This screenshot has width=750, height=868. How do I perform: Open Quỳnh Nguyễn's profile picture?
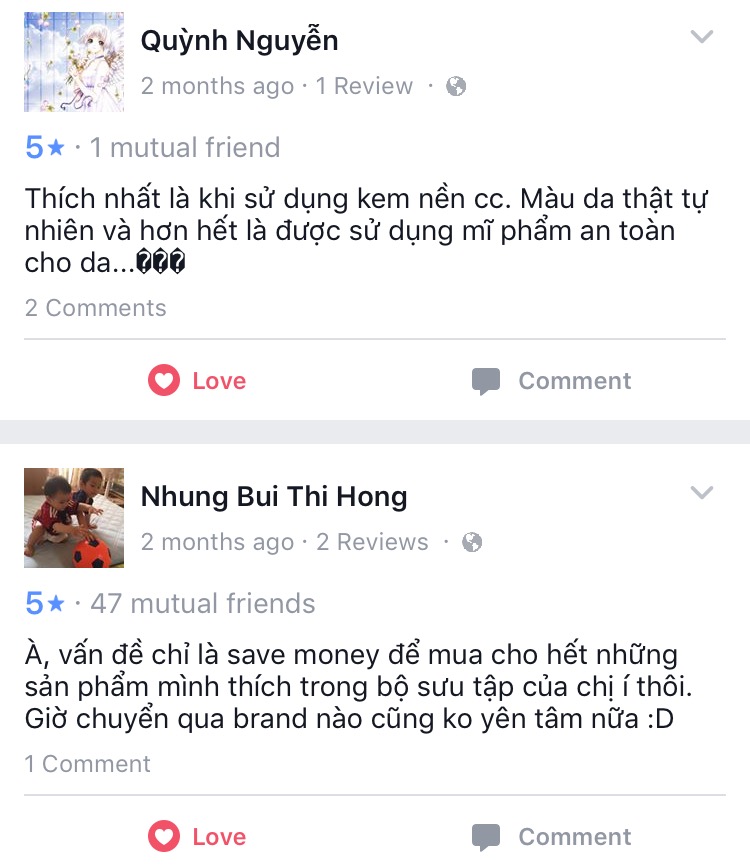click(x=74, y=62)
